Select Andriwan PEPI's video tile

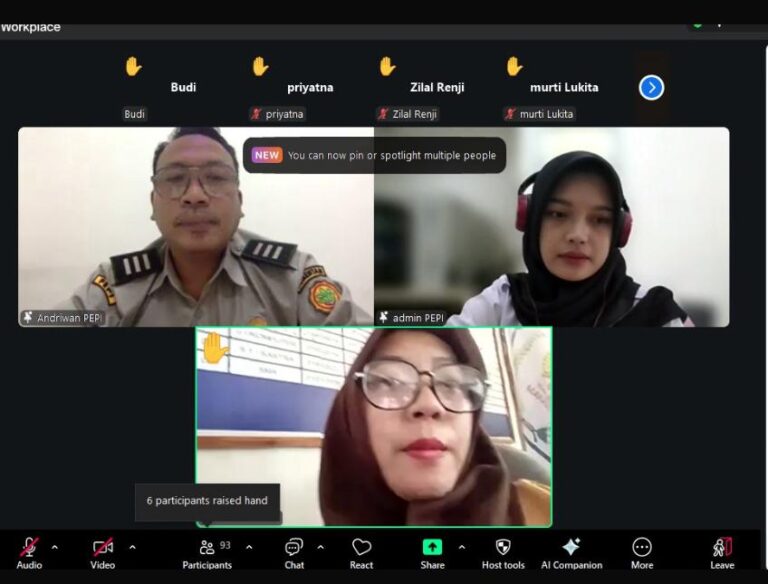coord(196,226)
